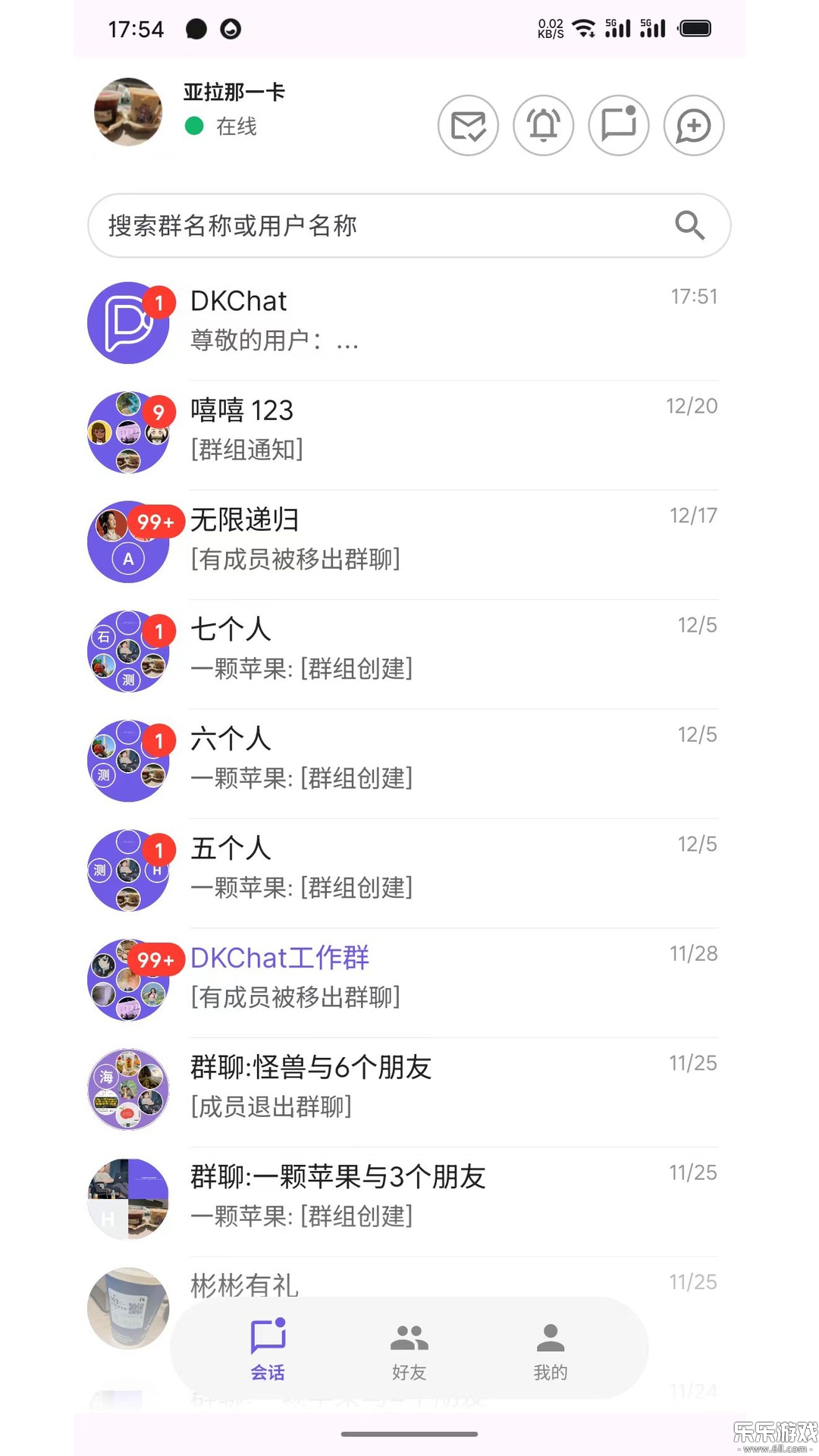Image resolution: width=819 pixels, height=1456 pixels.
Task: Tap the 无限递归 group avatar
Action: (x=127, y=541)
